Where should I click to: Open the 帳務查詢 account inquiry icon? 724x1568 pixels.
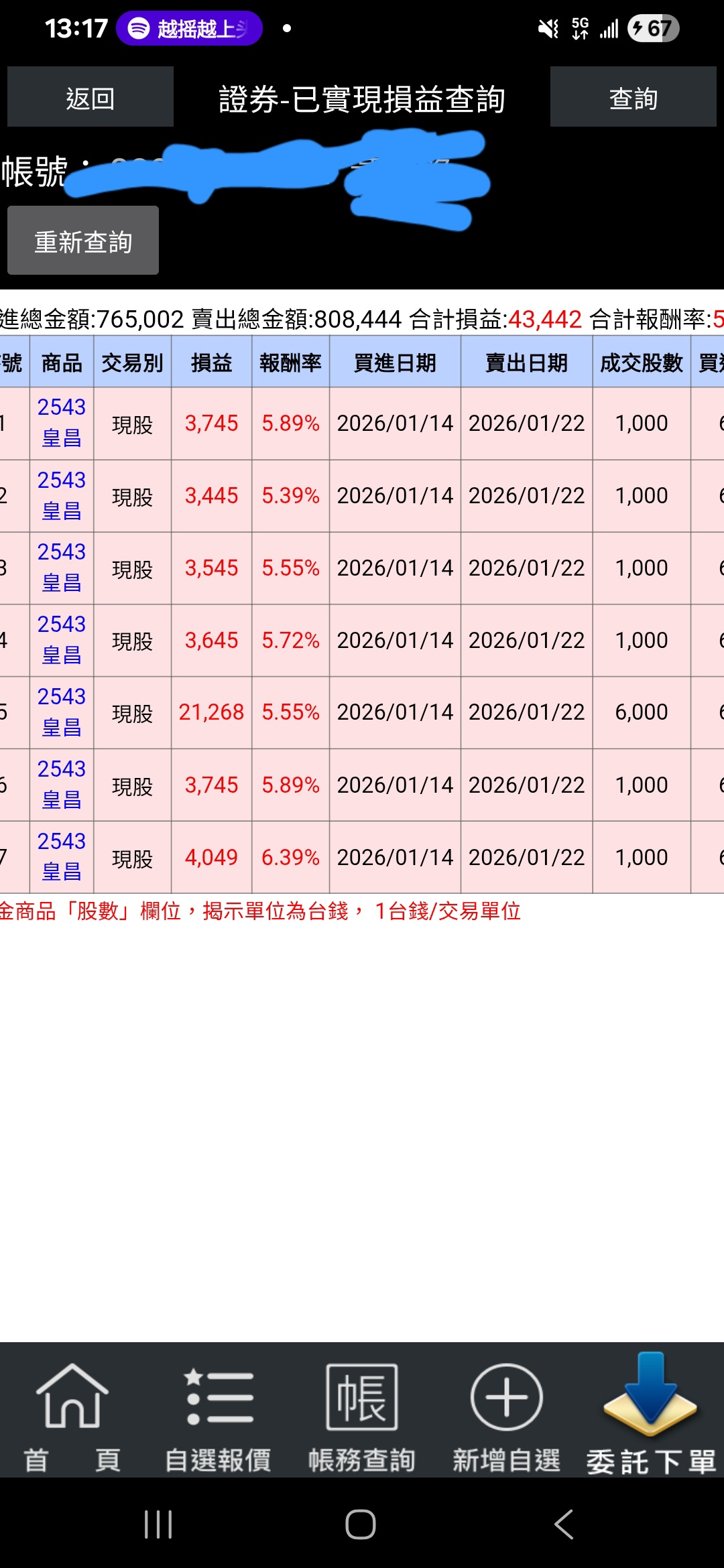coord(362,1397)
